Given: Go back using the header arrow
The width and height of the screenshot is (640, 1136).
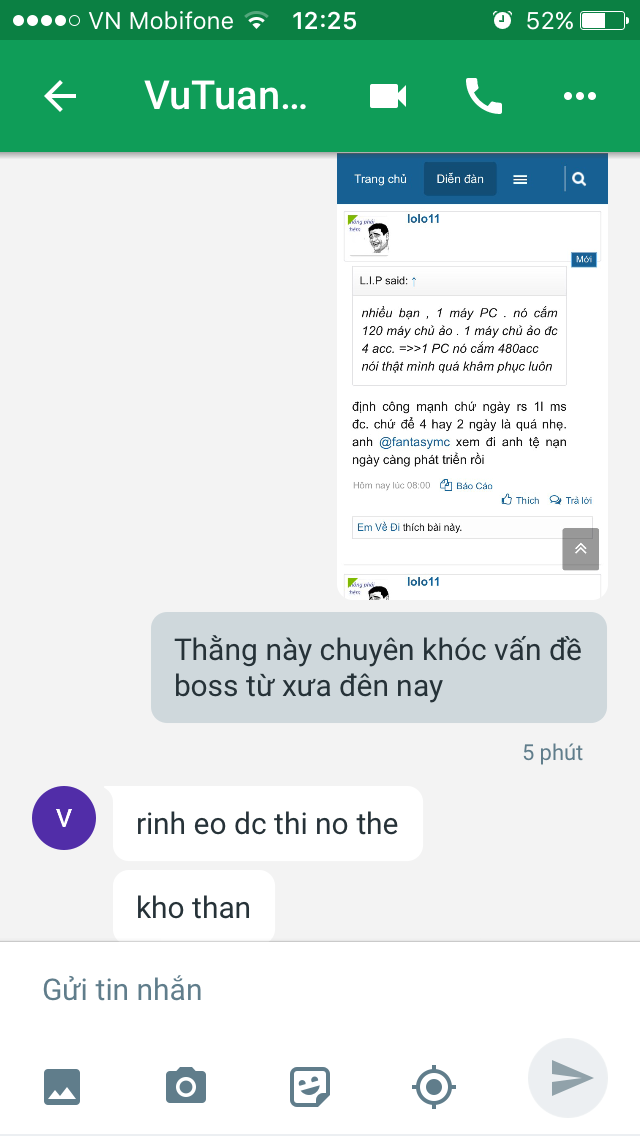Looking at the screenshot, I should click(x=60, y=96).
